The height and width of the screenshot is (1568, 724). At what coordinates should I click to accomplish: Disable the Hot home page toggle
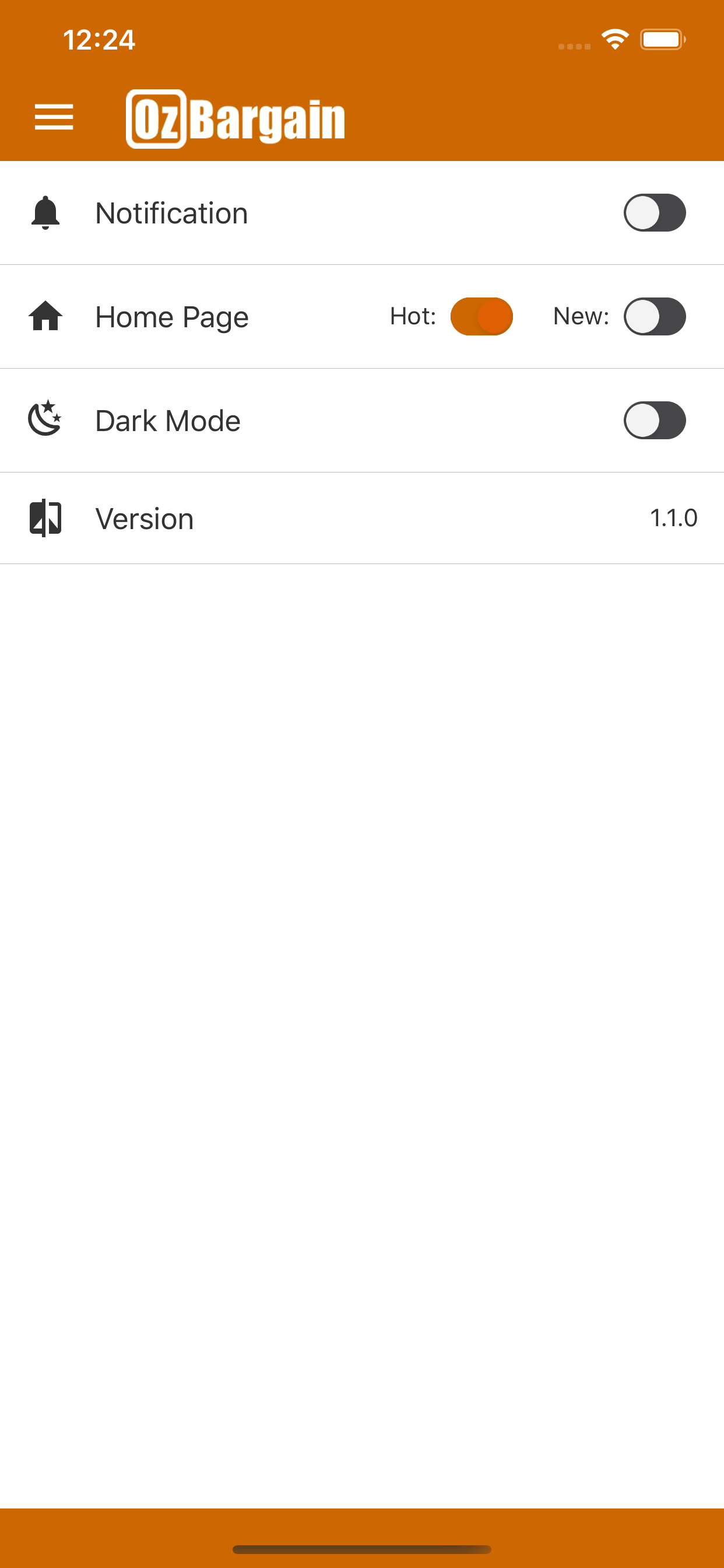point(482,317)
